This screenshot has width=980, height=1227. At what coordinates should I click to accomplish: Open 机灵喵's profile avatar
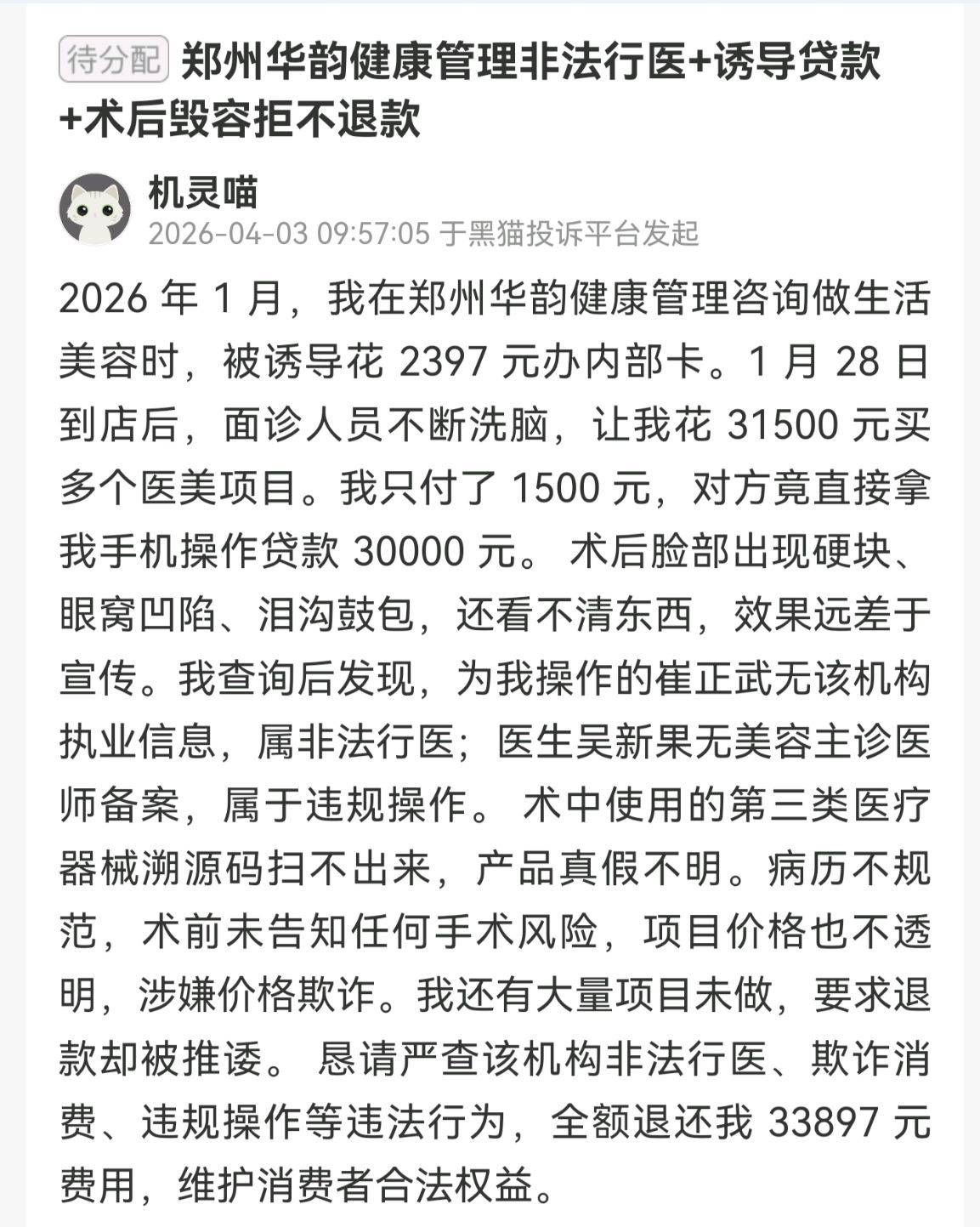[94, 209]
